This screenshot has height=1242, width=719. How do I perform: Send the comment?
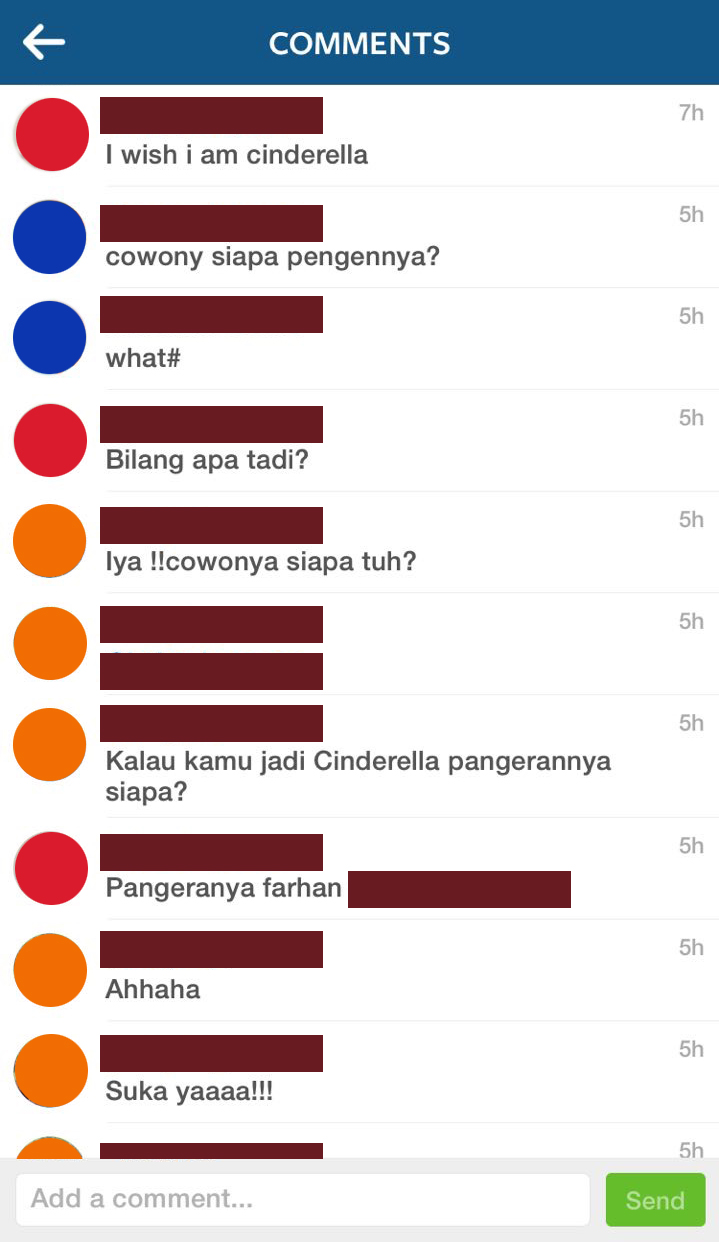coord(655,1199)
